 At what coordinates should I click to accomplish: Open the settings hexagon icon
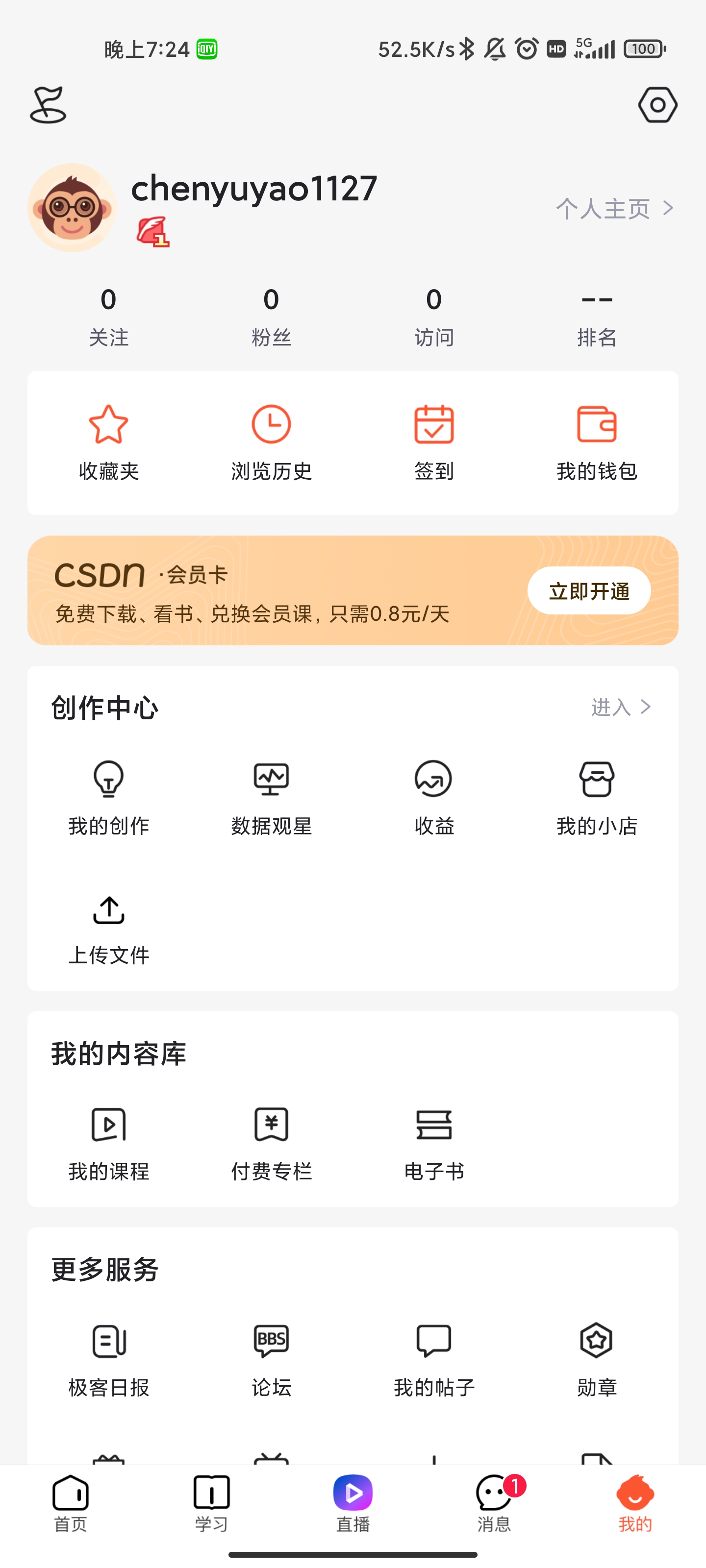click(657, 105)
